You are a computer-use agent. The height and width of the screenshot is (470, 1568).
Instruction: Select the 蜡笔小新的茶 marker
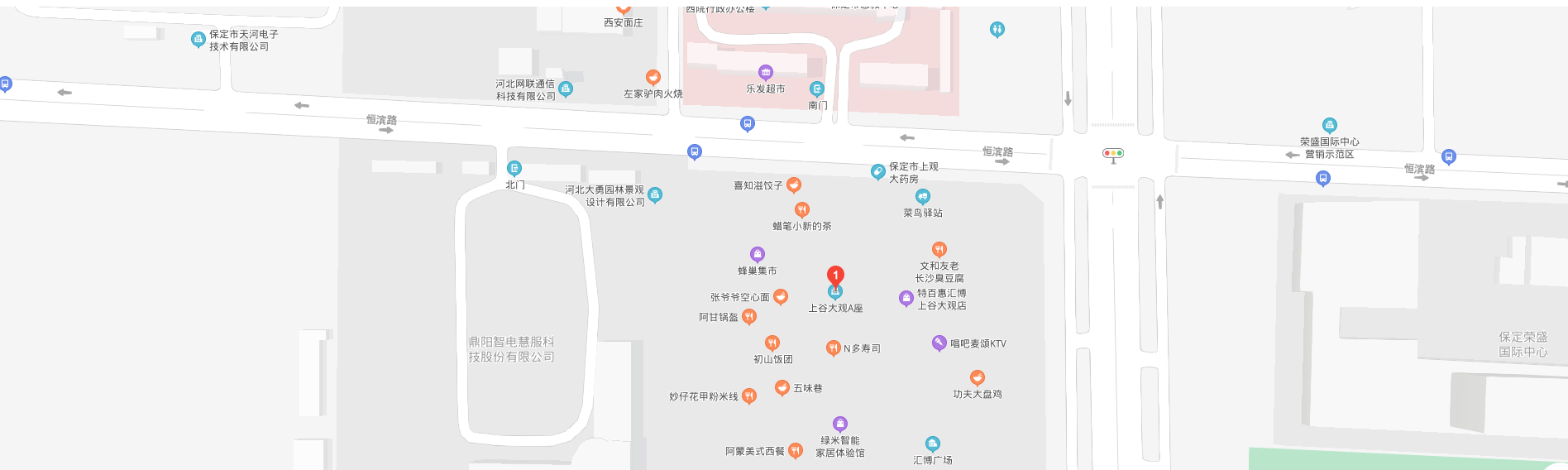tap(801, 210)
